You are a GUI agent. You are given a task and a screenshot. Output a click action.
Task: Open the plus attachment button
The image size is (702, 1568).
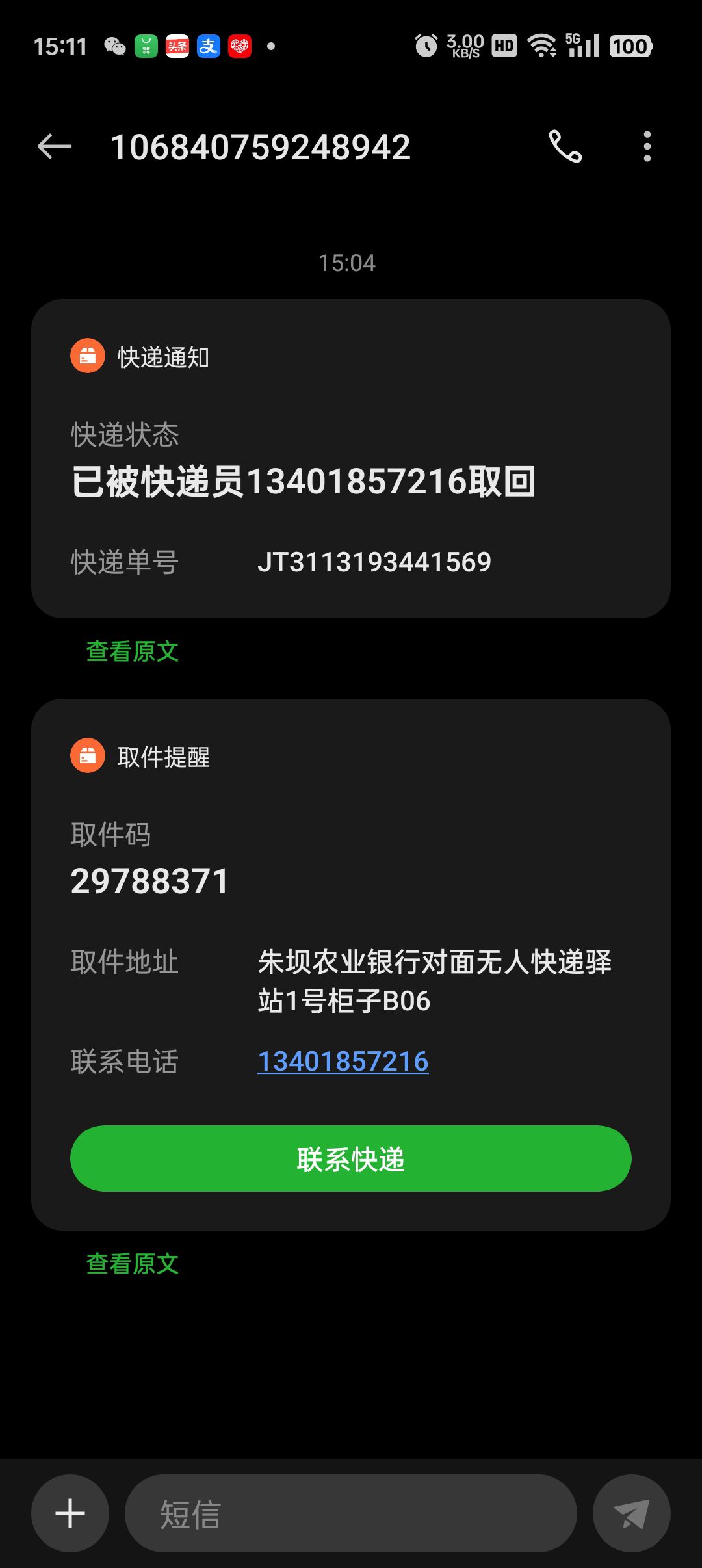coord(70,1513)
